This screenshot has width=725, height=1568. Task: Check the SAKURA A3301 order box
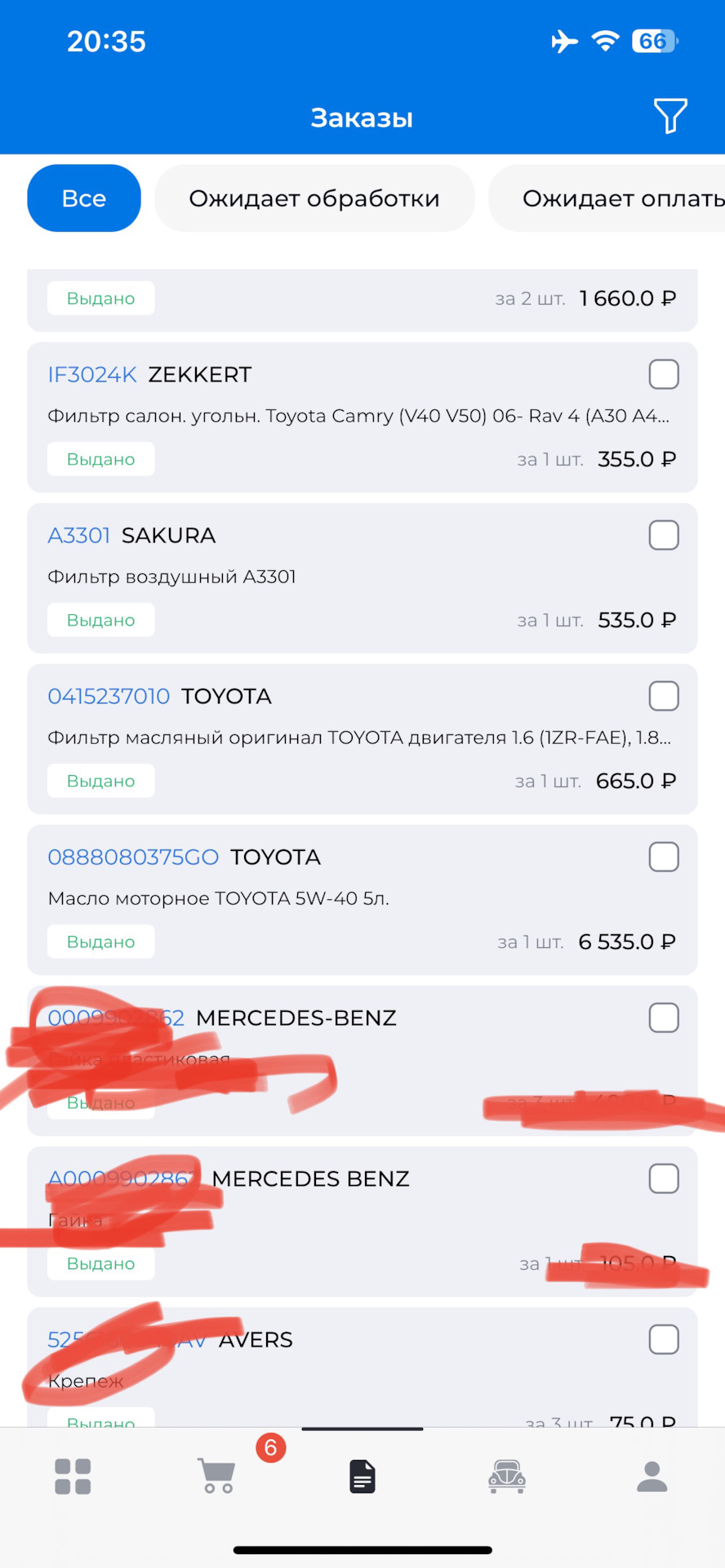point(663,536)
